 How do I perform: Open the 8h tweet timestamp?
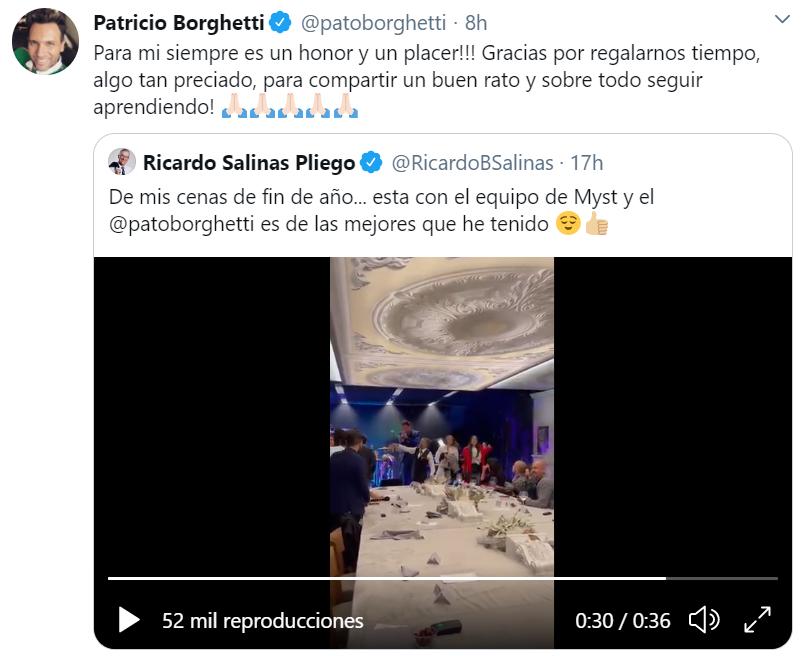point(476,22)
